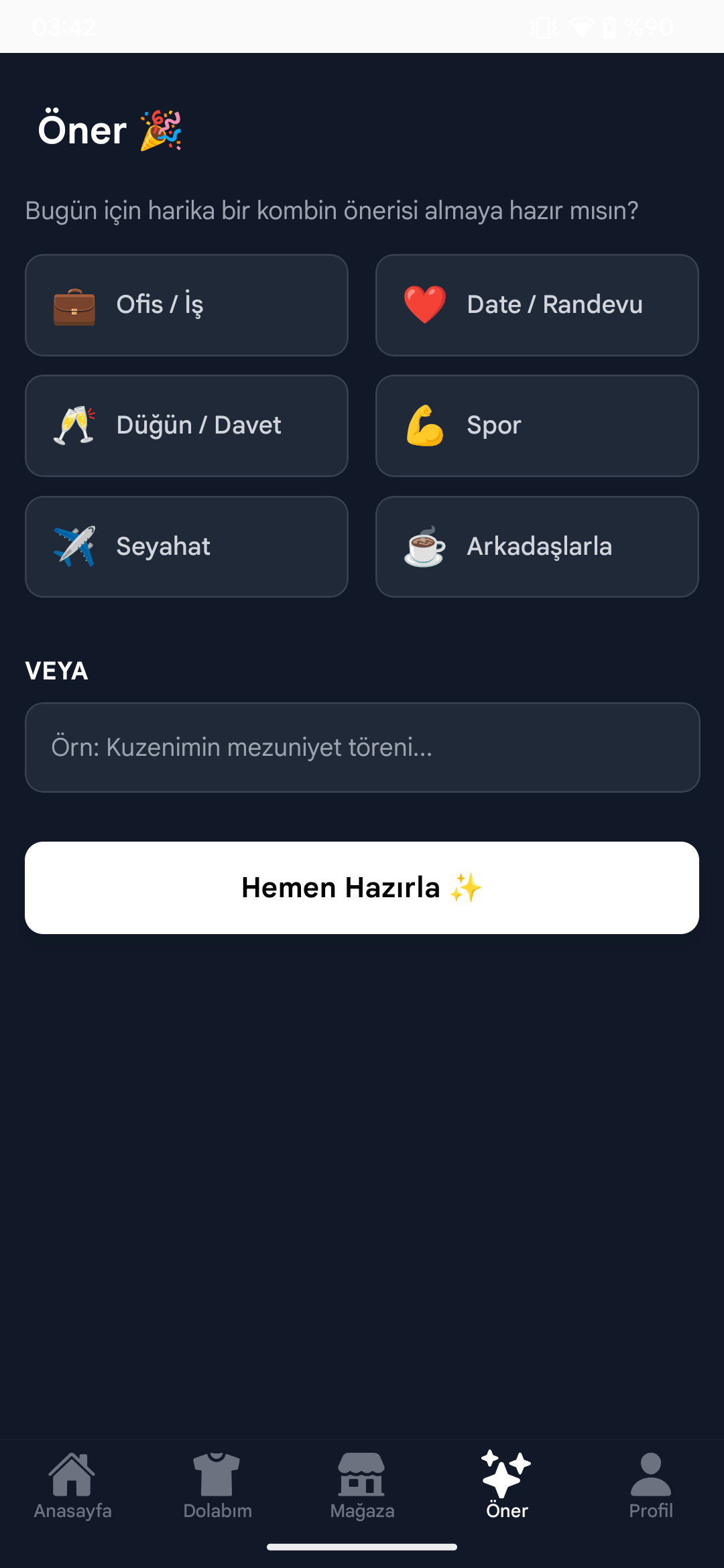Viewport: 724px width, 1568px height.
Task: Tap the Öner tab in bottom navigation
Action: (x=507, y=1486)
